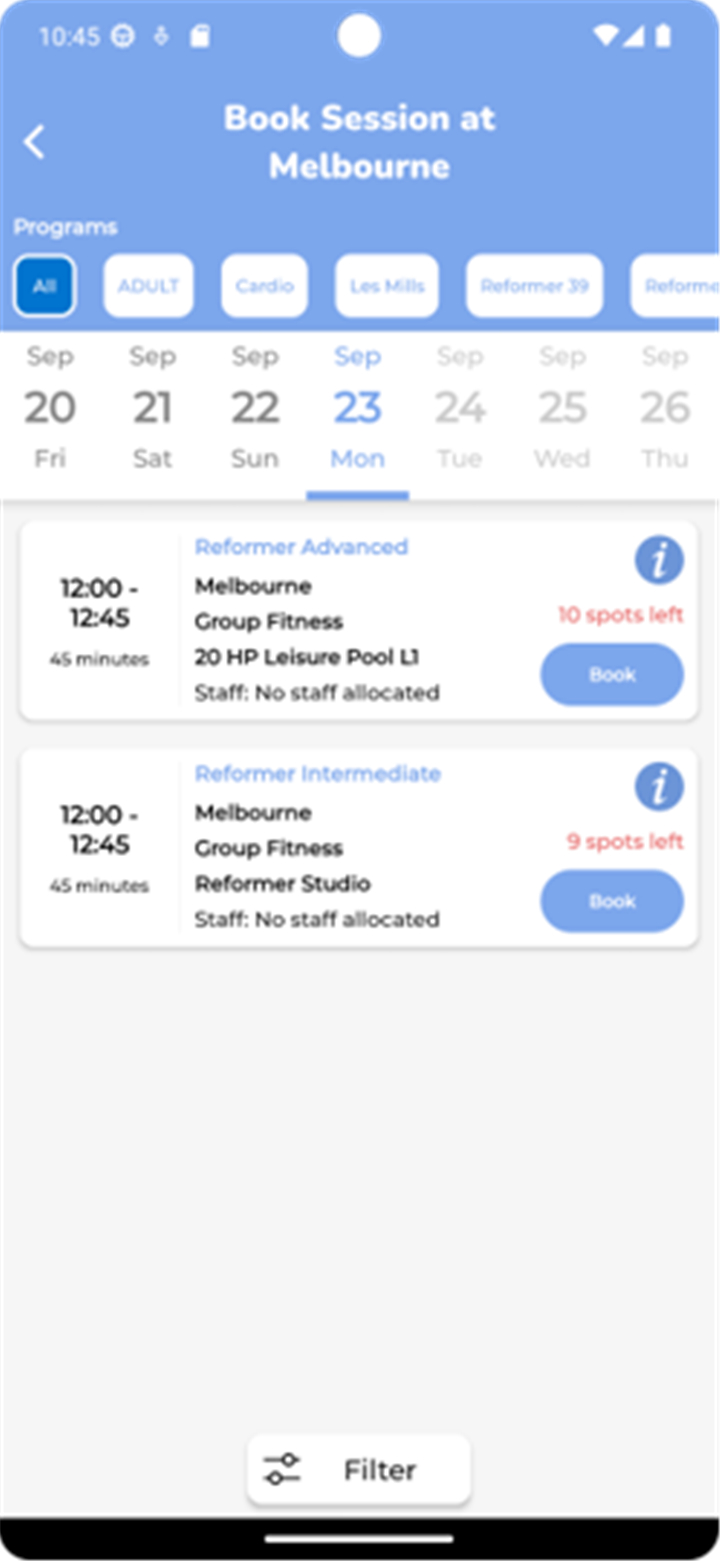Filter by ADULT program
This screenshot has width=720, height=1561.
[148, 286]
